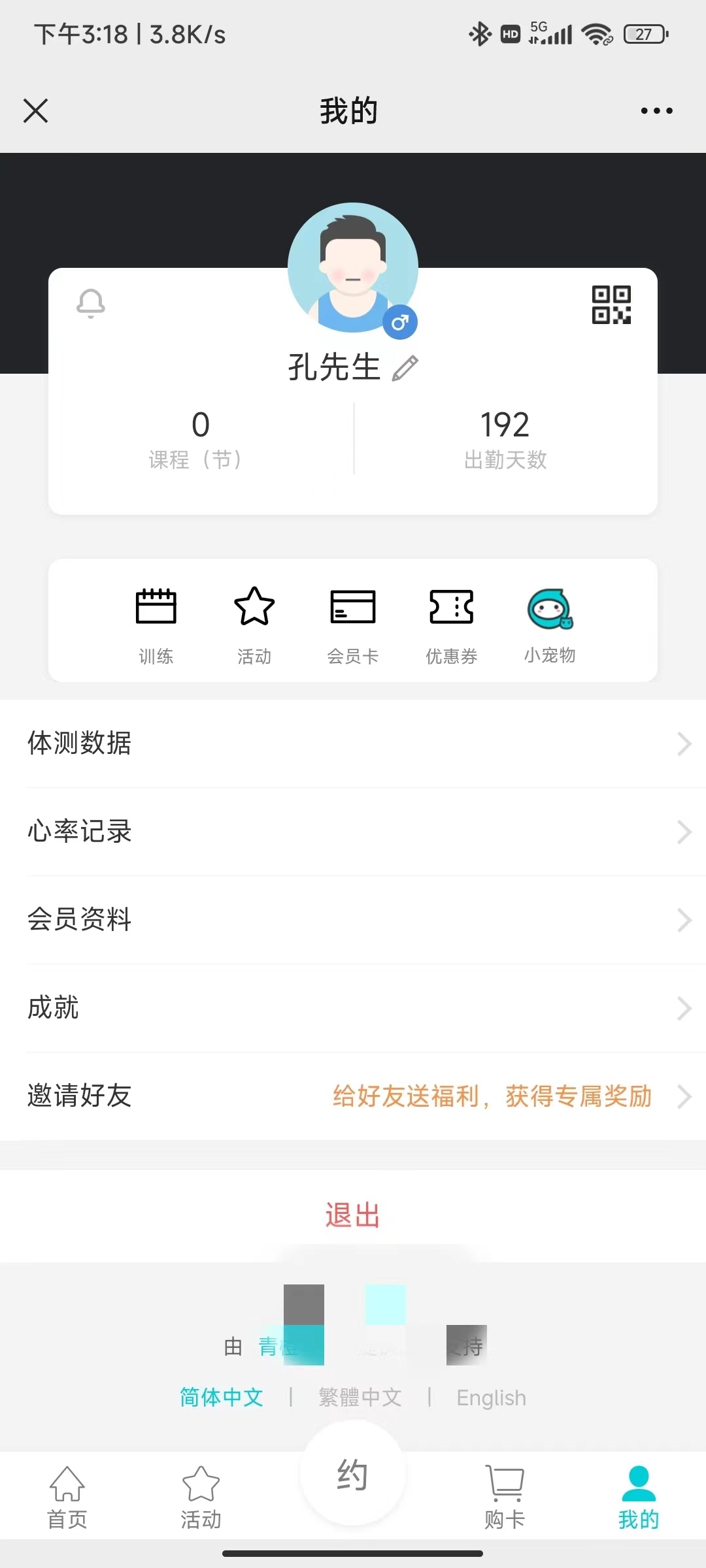
Task: Open my 会员卡
Action: (353, 624)
